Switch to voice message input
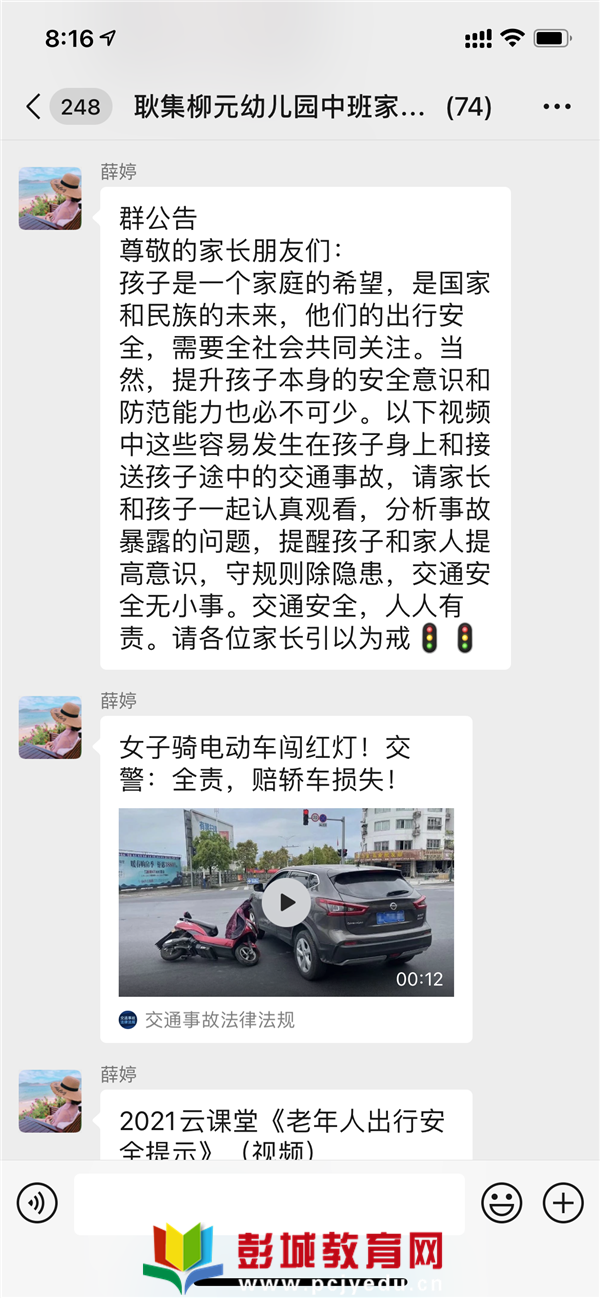This screenshot has height=1298, width=600. coord(37,1202)
